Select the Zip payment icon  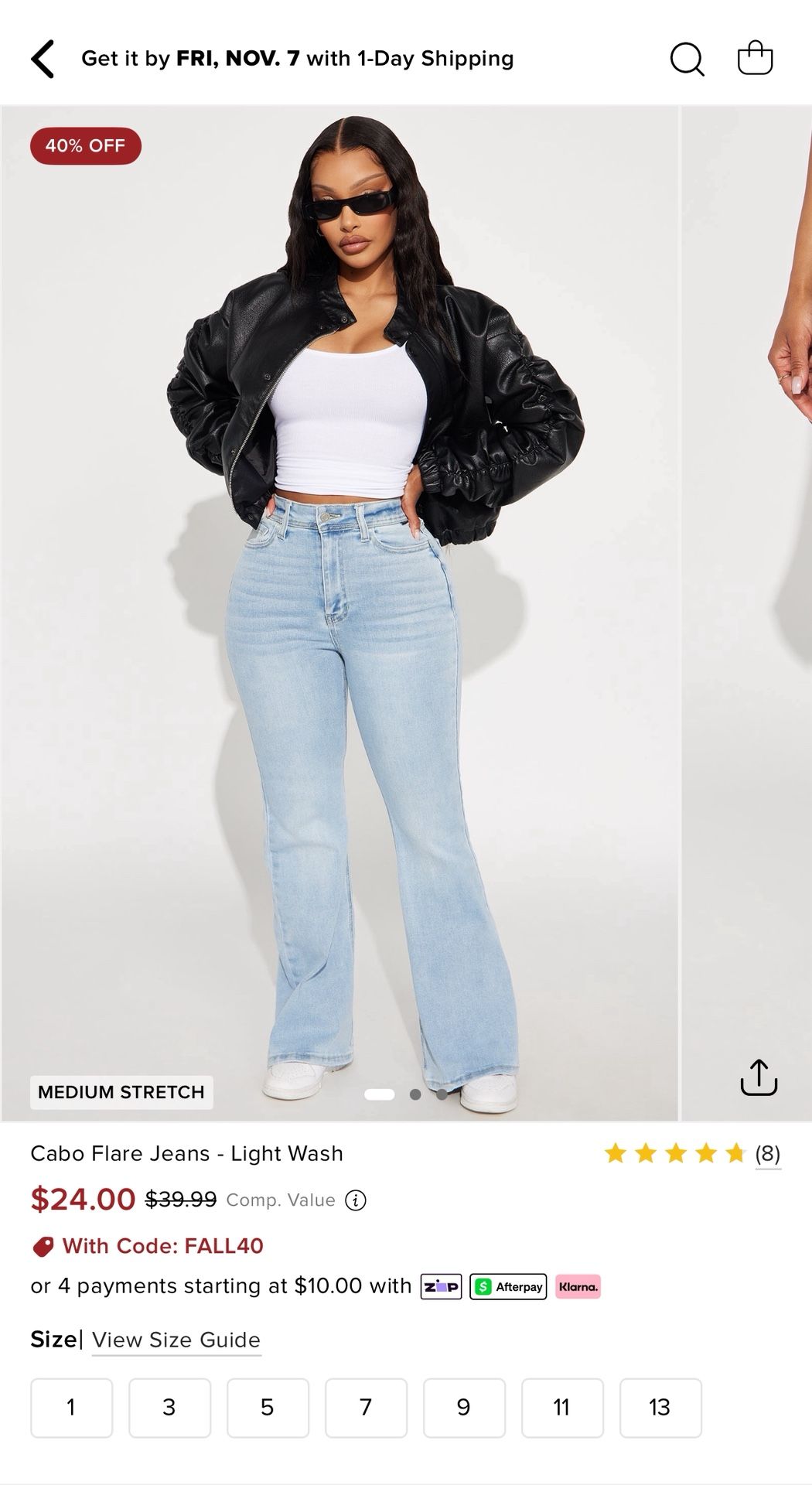pos(439,1286)
